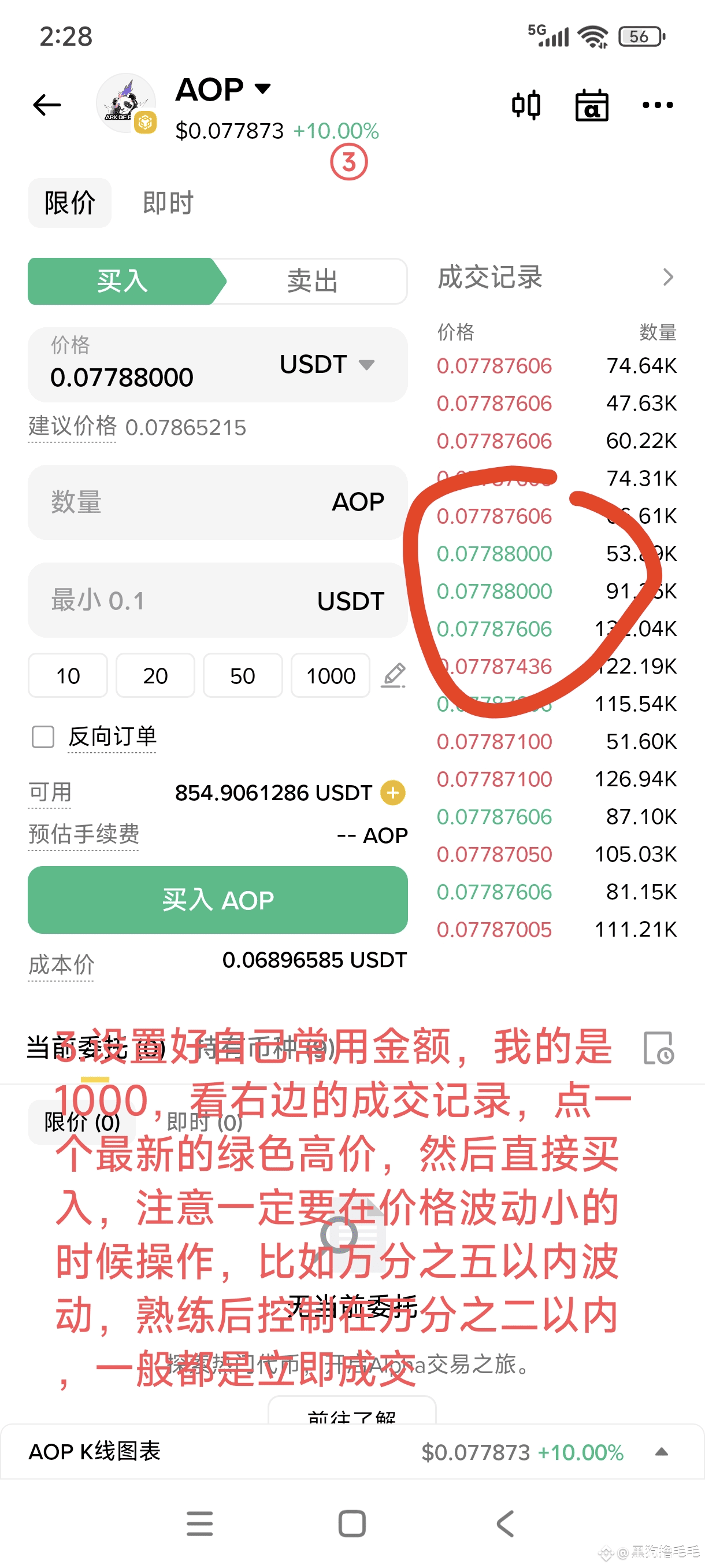Switch to the 卖出 sell side
The width and height of the screenshot is (705, 1568).
click(312, 281)
